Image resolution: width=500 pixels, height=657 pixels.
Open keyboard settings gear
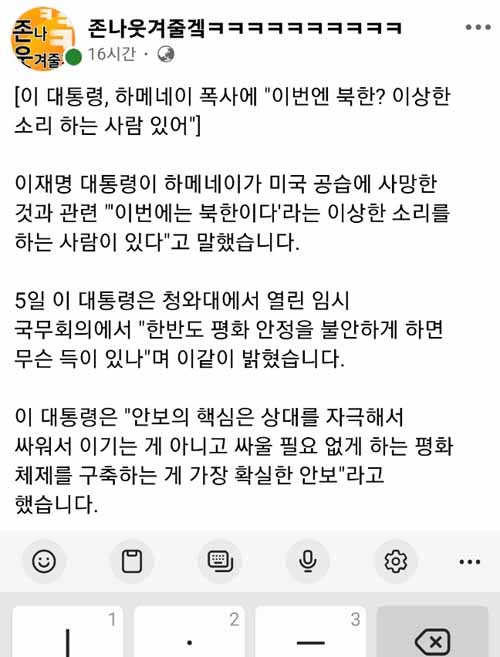tap(395, 561)
